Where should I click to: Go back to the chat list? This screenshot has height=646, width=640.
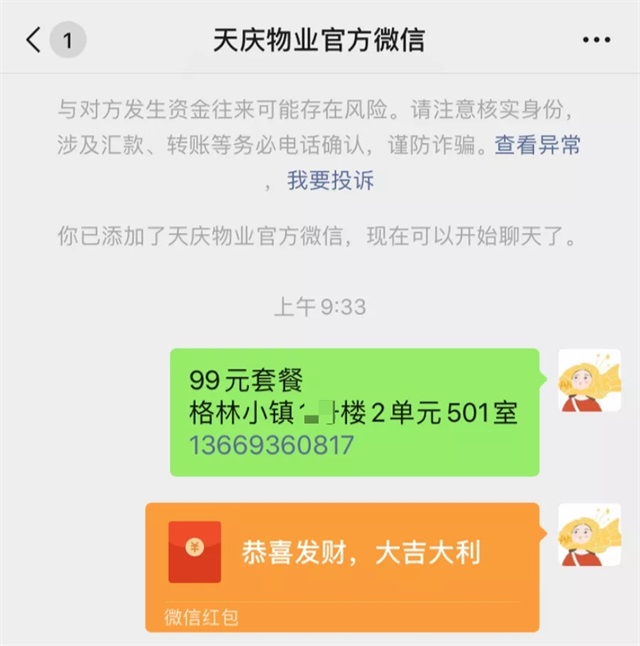[x=36, y=40]
